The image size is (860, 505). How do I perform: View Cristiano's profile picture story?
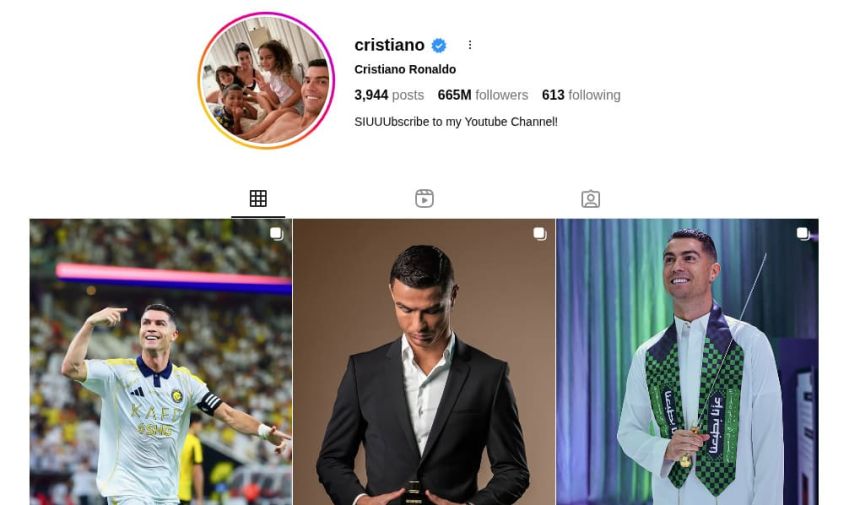266,81
